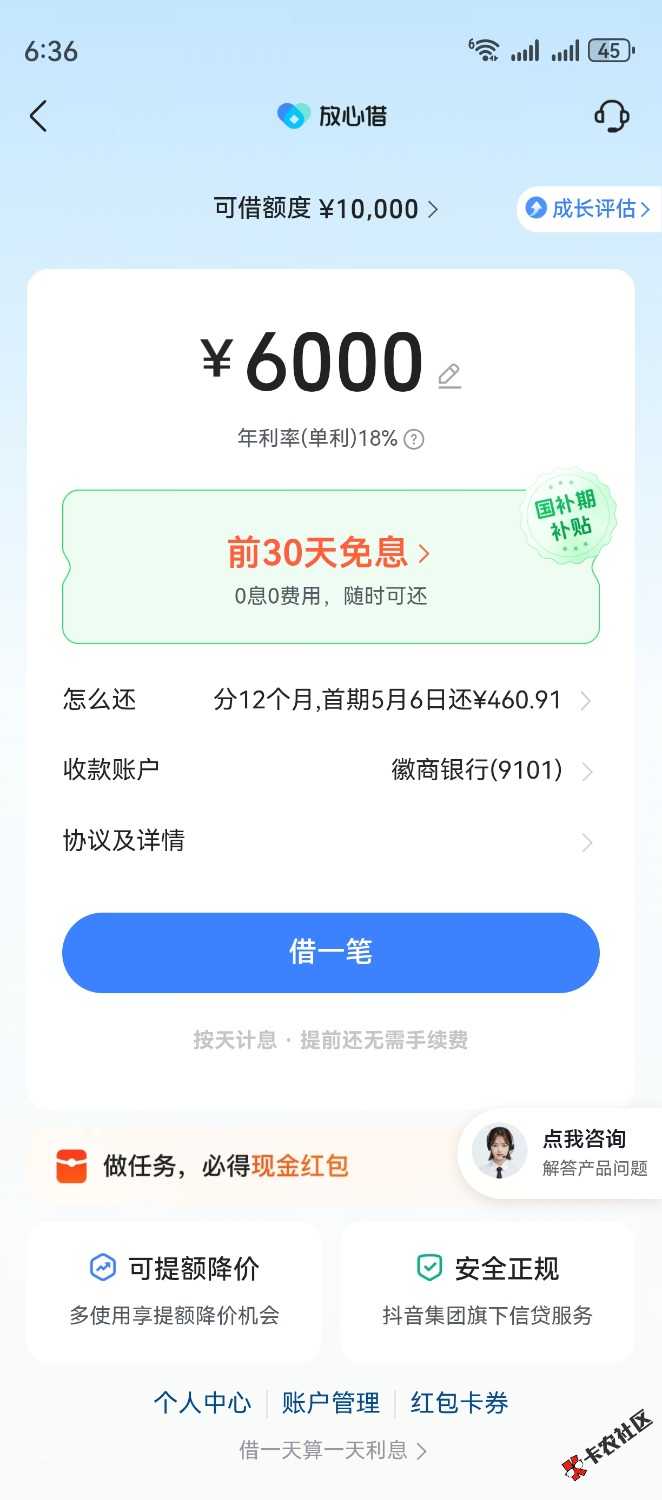The image size is (662, 1500).
Task: Open 怎么还 repayment plan row
Action: 330,700
